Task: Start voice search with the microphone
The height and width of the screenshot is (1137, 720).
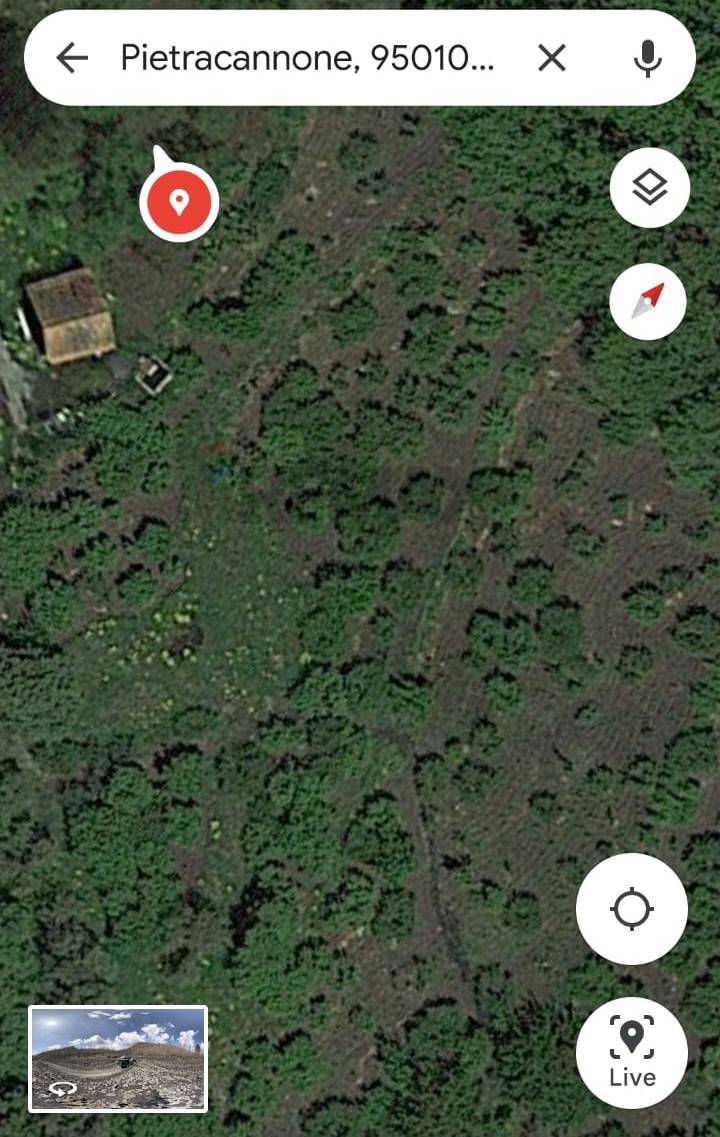Action: (648, 59)
